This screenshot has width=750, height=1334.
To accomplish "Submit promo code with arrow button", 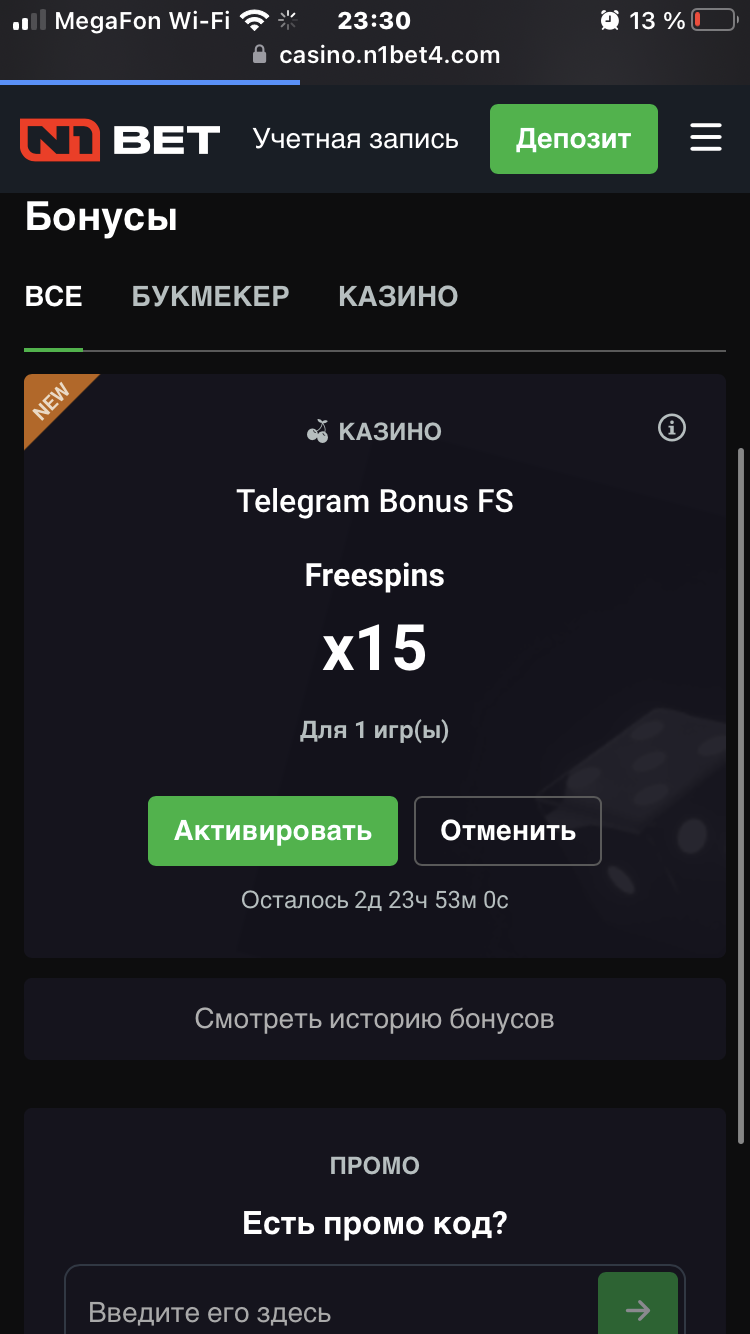I will 638,1309.
